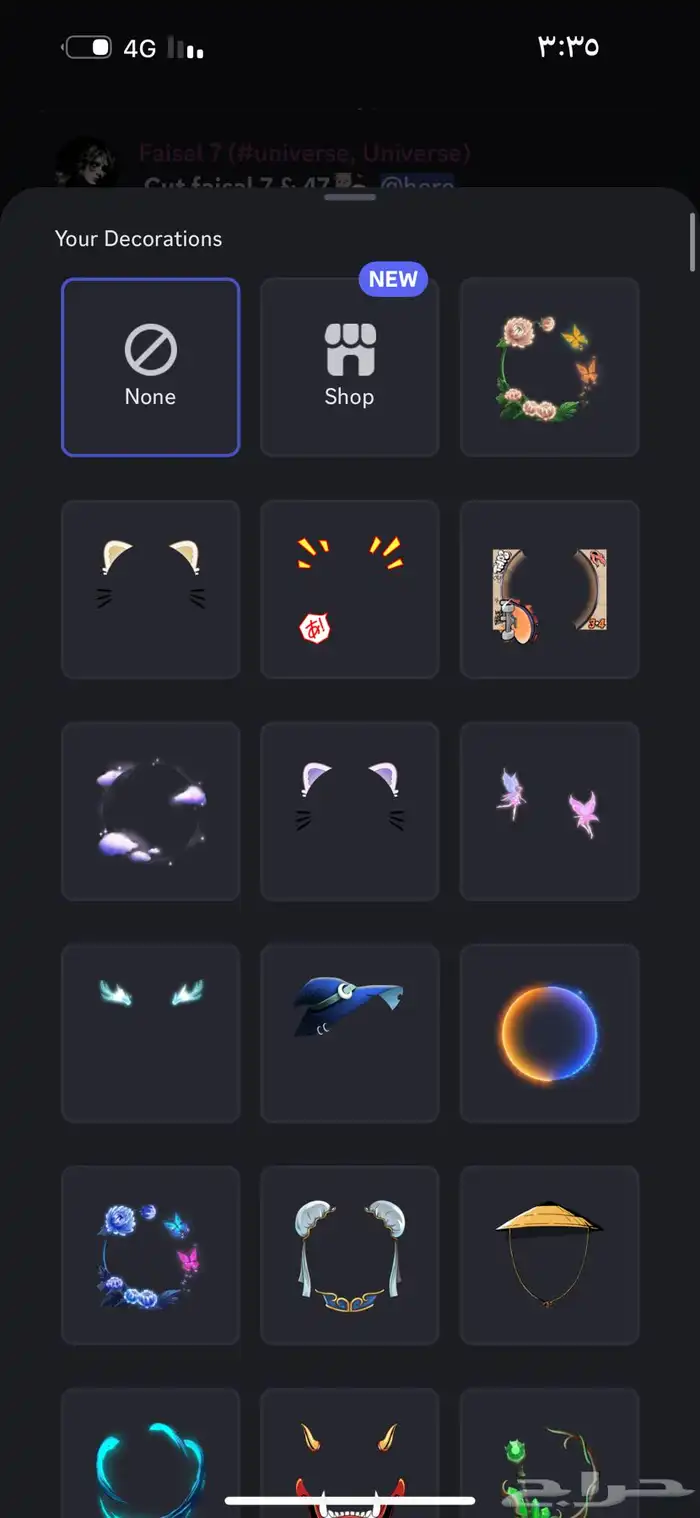Select the purple clouds ring decoration
The image size is (700, 1518).
(x=150, y=811)
